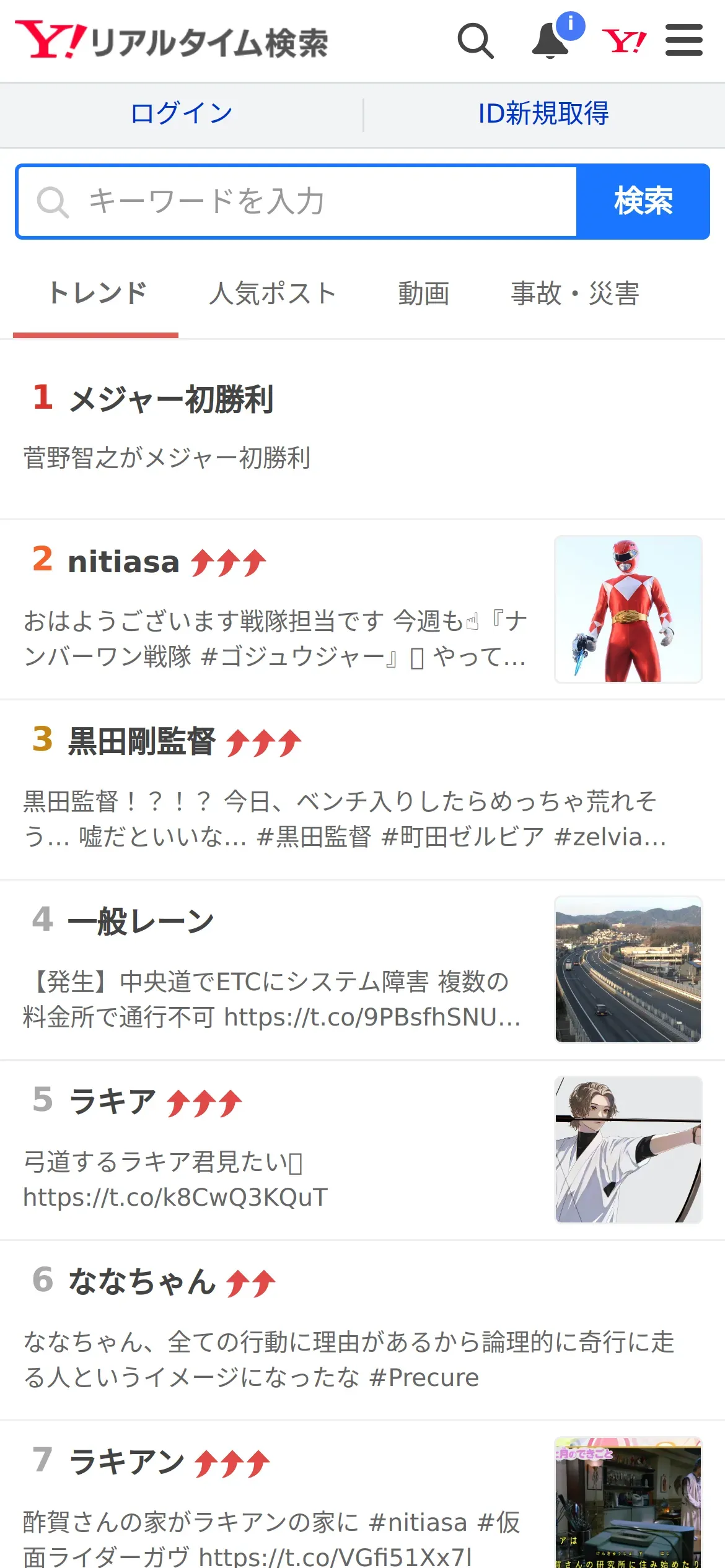Tap the blue 検索 button
This screenshot has width=725, height=1568.
click(643, 202)
